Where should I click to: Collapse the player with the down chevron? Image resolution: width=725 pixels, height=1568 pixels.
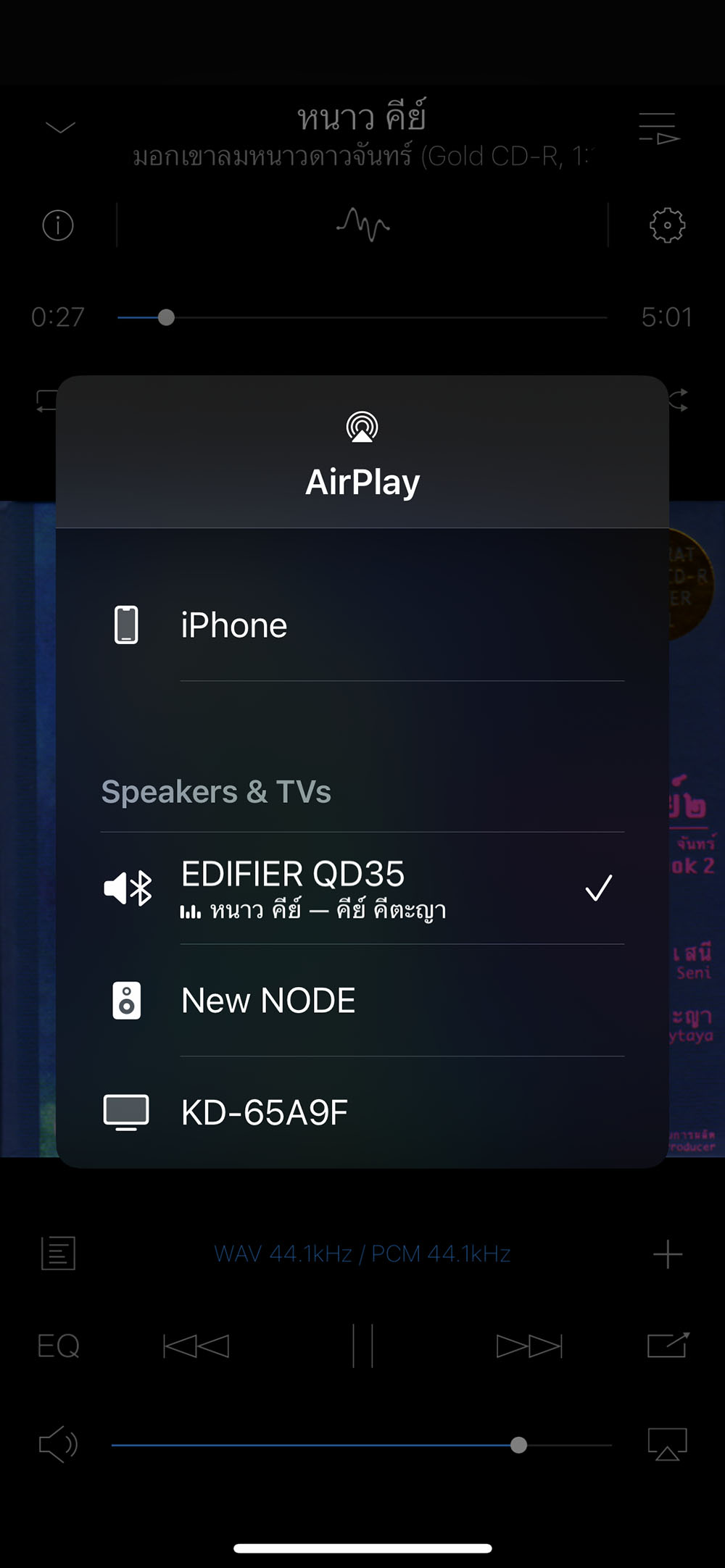pyautogui.click(x=60, y=128)
